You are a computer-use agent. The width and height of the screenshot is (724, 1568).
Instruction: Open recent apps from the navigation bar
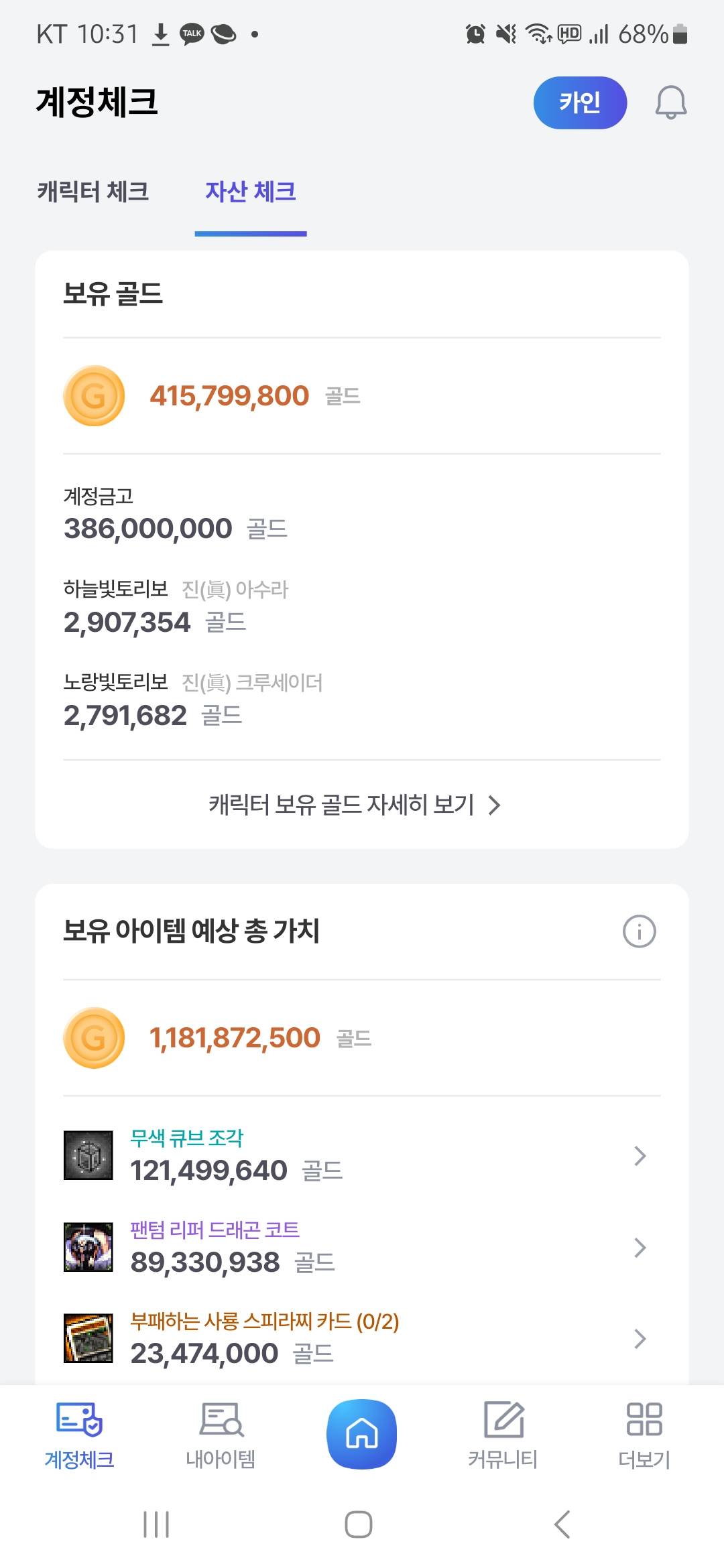[156, 1524]
